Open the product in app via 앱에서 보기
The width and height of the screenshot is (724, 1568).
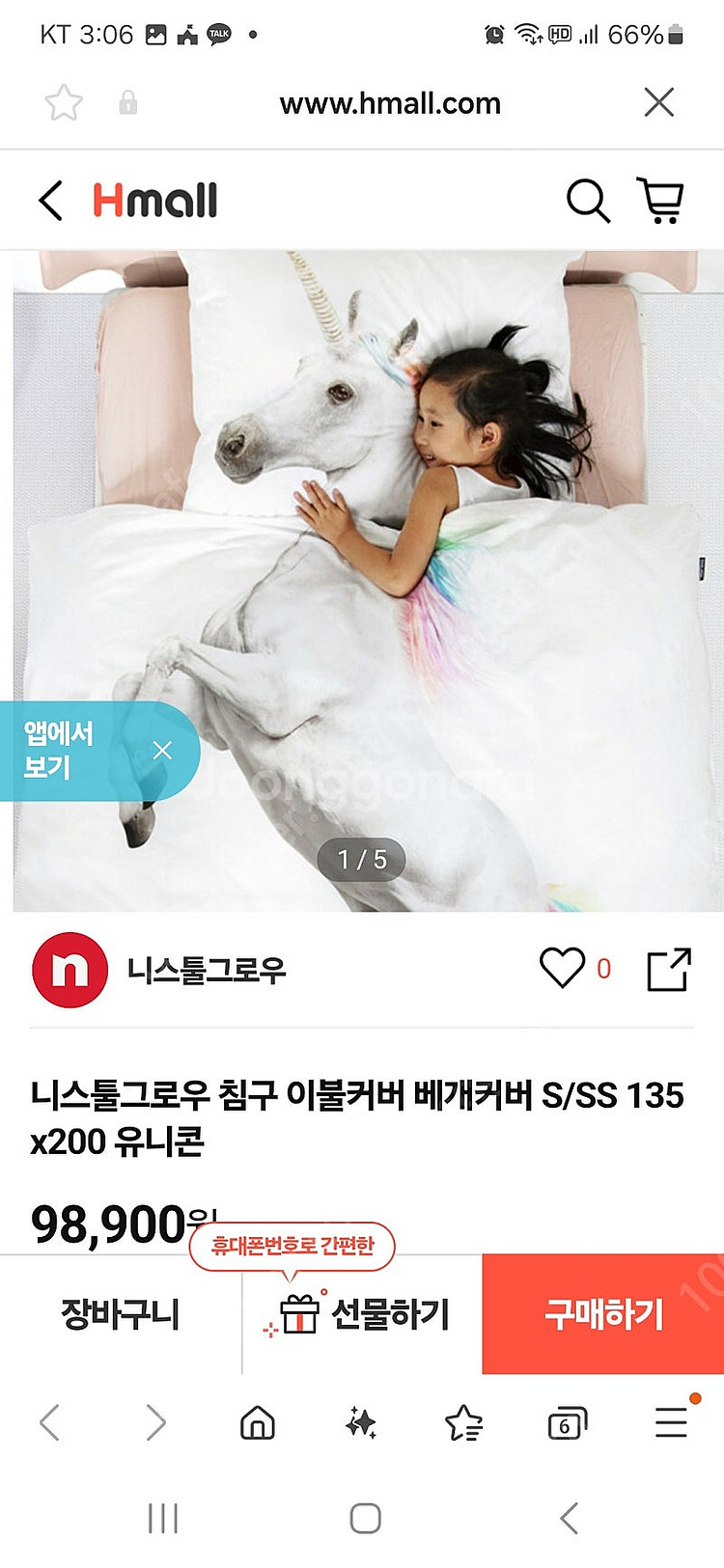click(x=60, y=750)
